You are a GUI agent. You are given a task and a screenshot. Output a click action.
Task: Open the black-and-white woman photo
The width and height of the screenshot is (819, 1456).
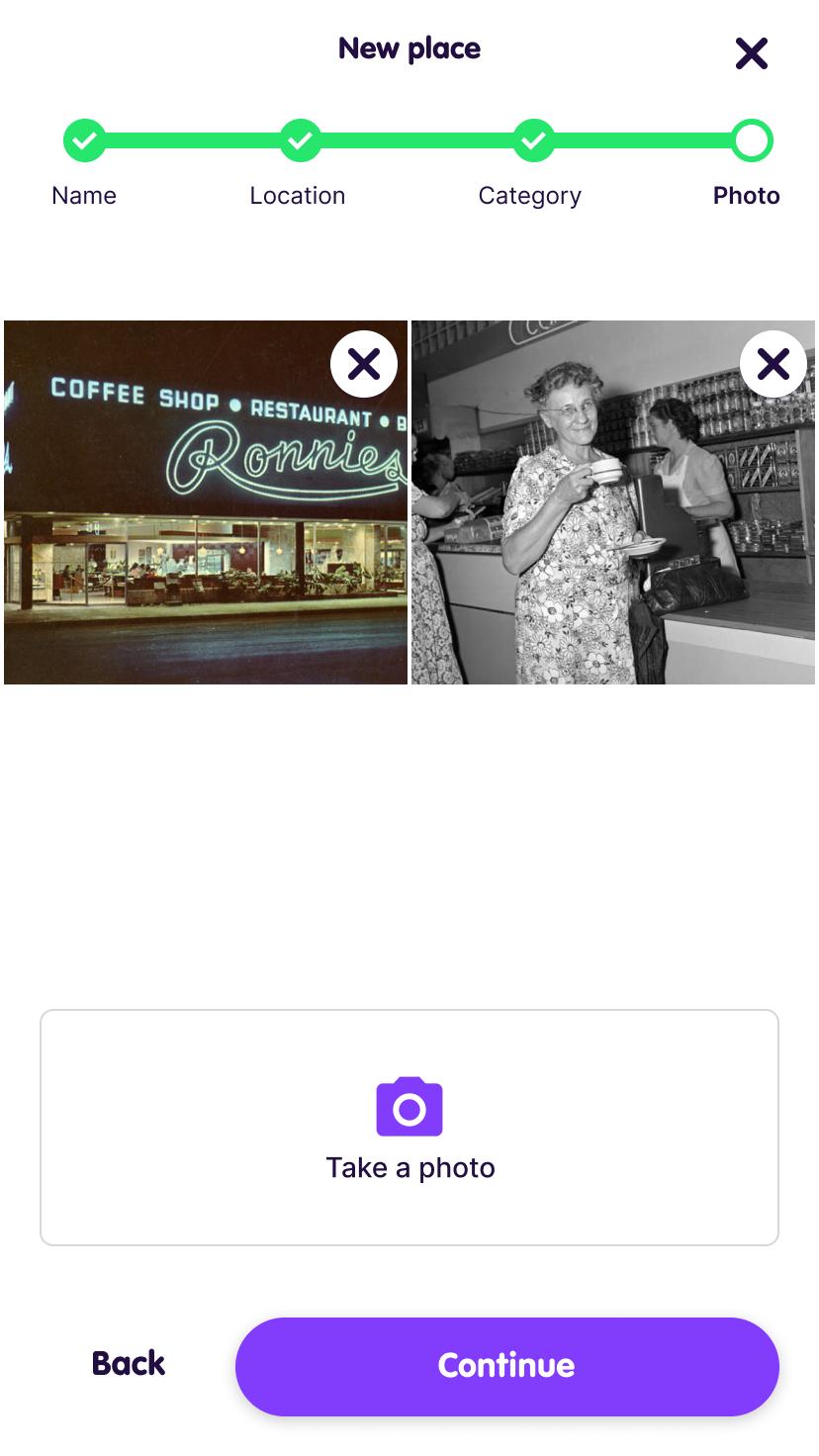(x=613, y=502)
